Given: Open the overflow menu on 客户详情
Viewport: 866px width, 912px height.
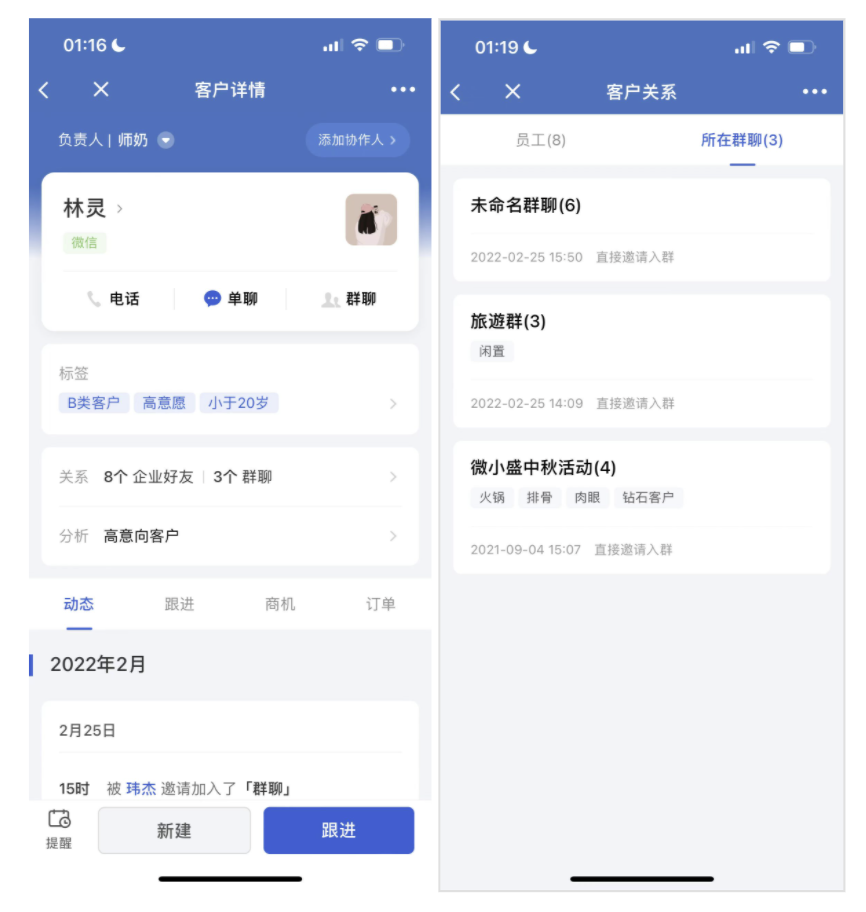Looking at the screenshot, I should (x=403, y=90).
